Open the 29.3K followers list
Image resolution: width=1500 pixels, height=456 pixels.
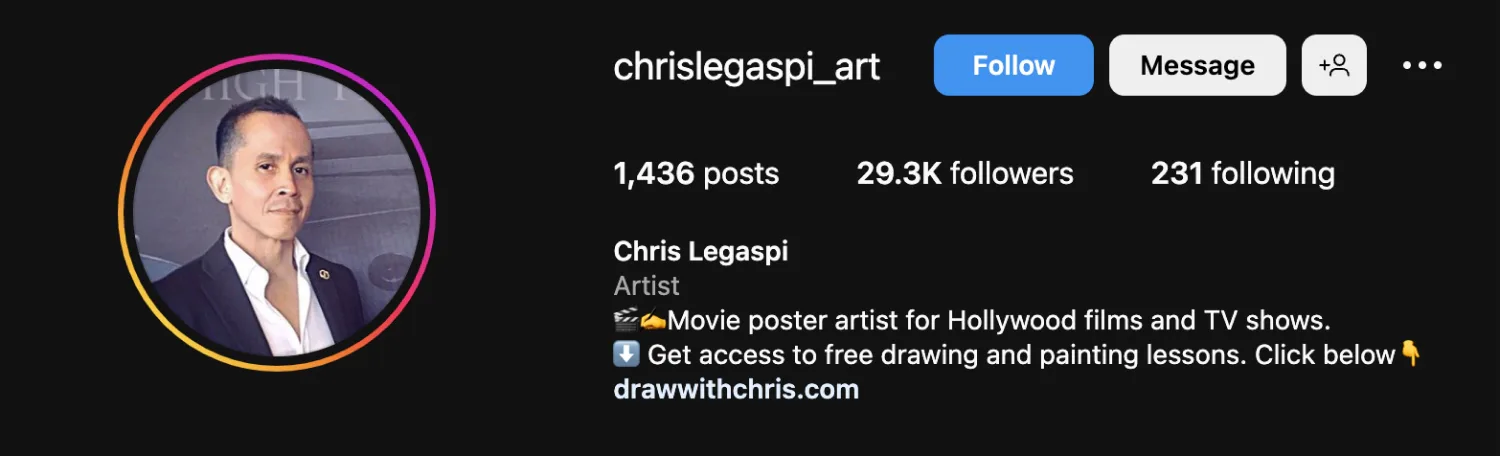964,174
